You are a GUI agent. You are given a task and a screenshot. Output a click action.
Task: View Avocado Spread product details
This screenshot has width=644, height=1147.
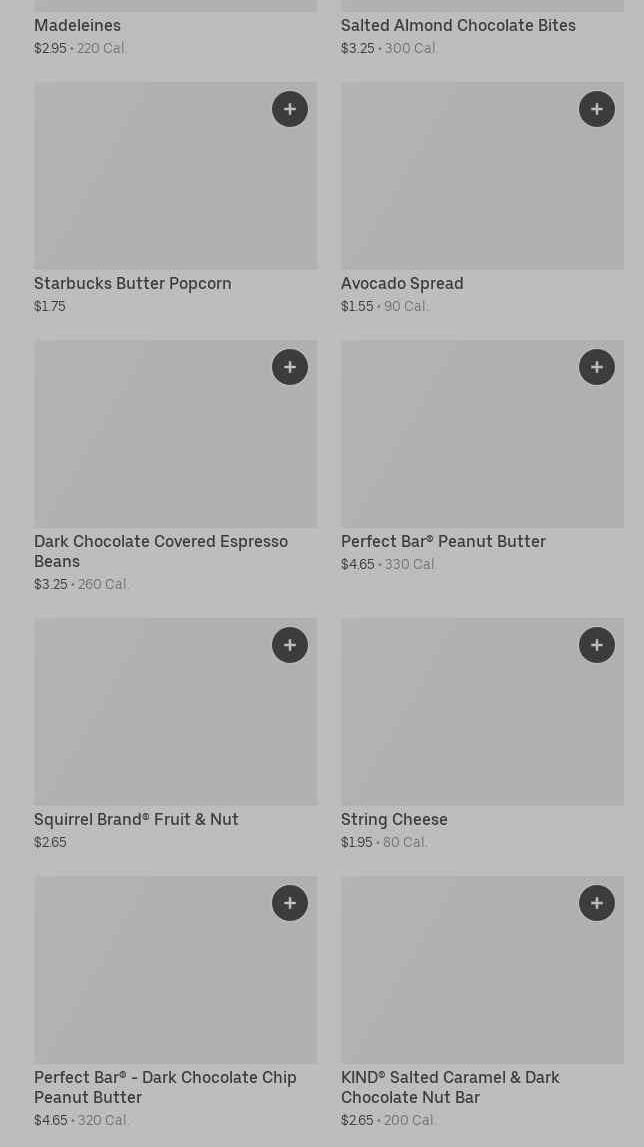coord(460,190)
